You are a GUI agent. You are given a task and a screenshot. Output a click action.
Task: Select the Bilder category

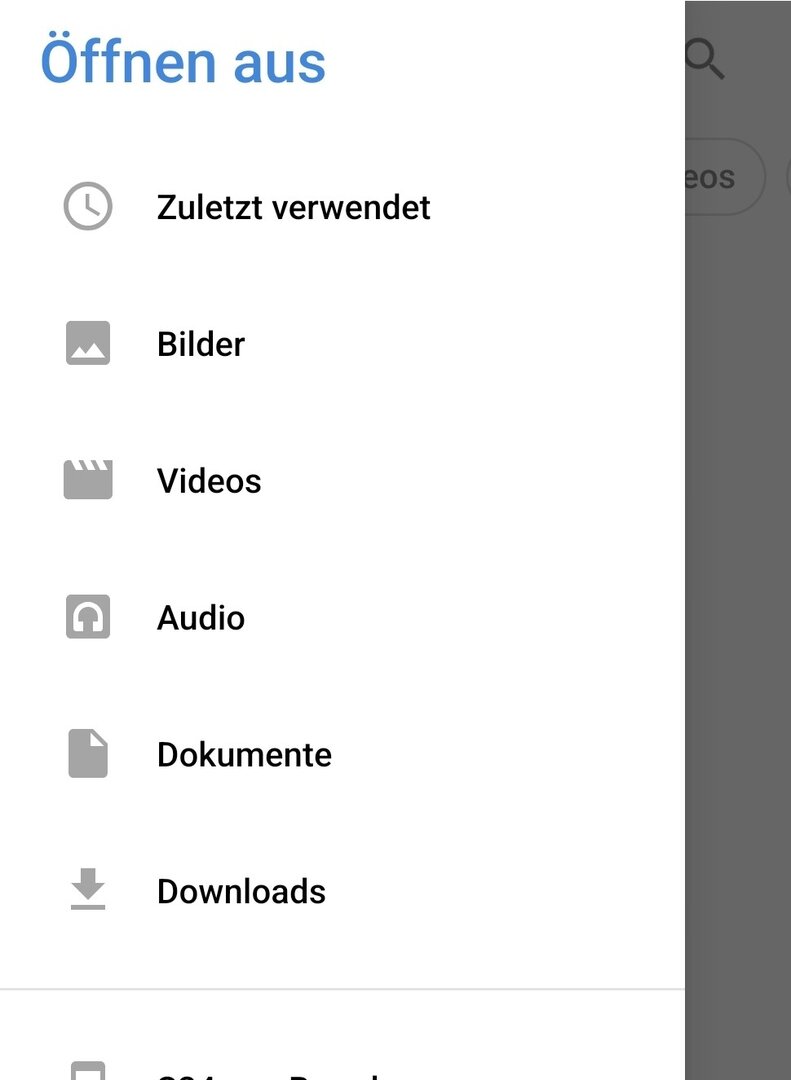[201, 344]
